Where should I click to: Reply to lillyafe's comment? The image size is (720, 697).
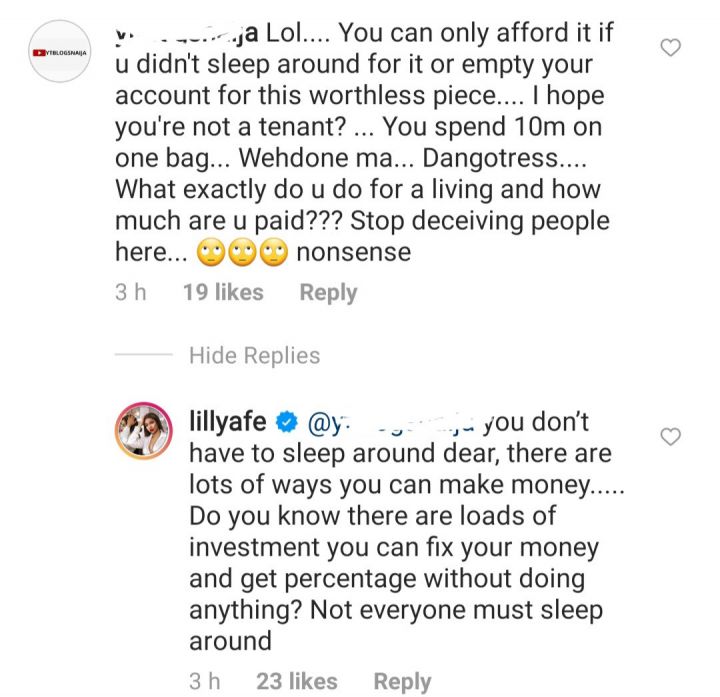tap(402, 682)
